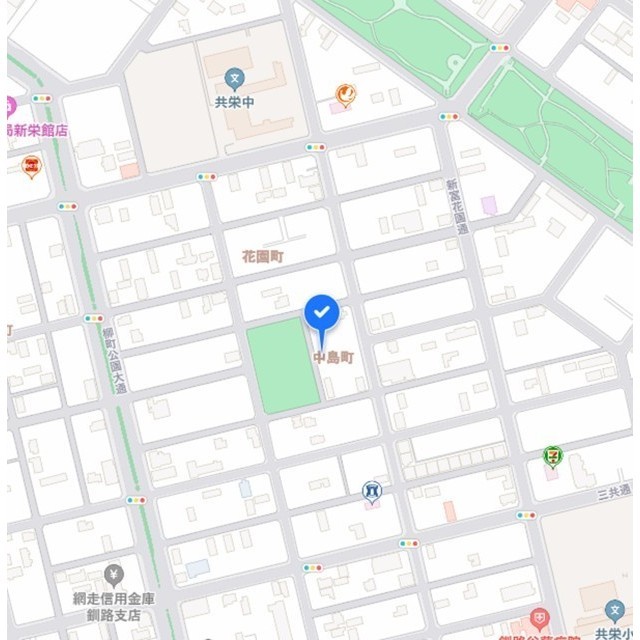This screenshot has width=640, height=640.
Task: Open the purple 新栄館店 shop marker
Action: 9,108
